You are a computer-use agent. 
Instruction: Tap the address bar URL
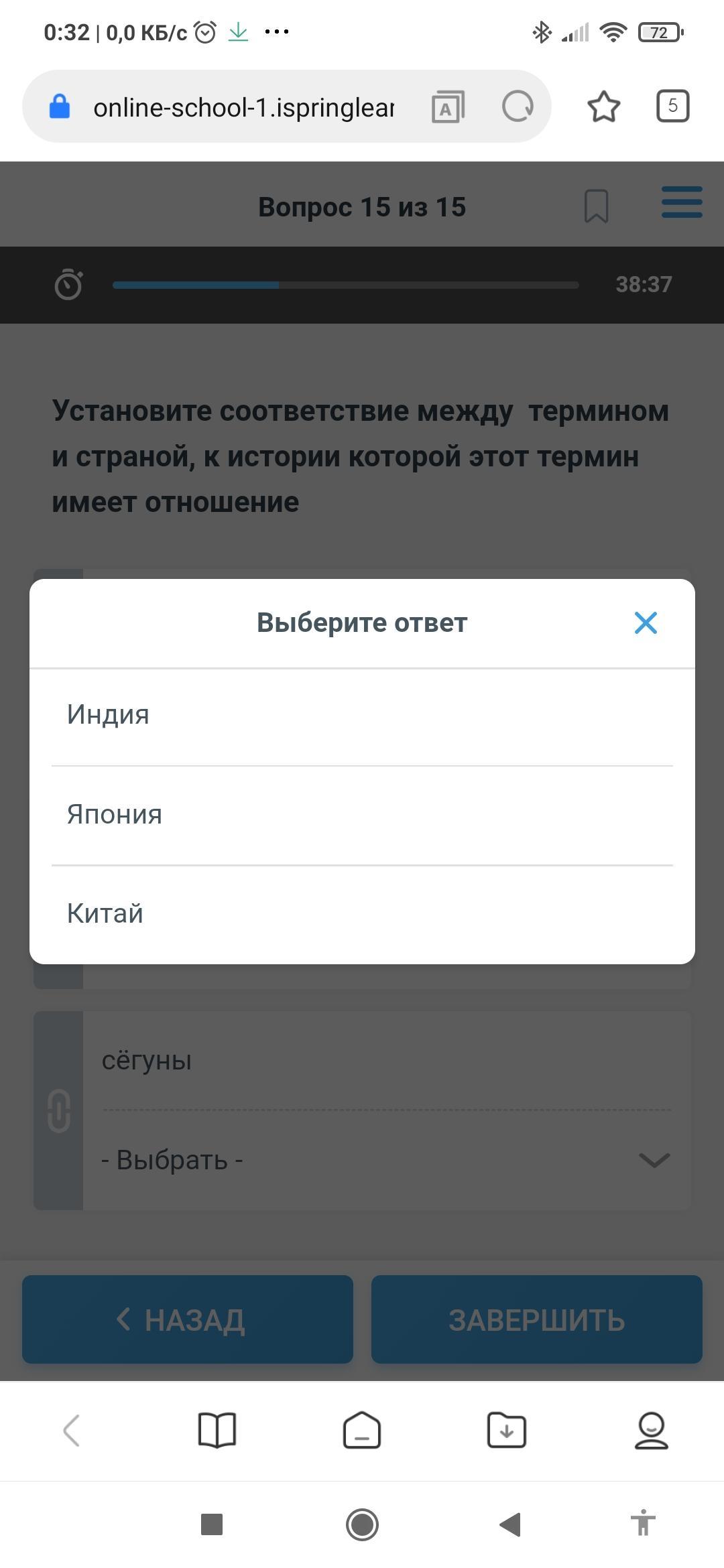[x=243, y=107]
